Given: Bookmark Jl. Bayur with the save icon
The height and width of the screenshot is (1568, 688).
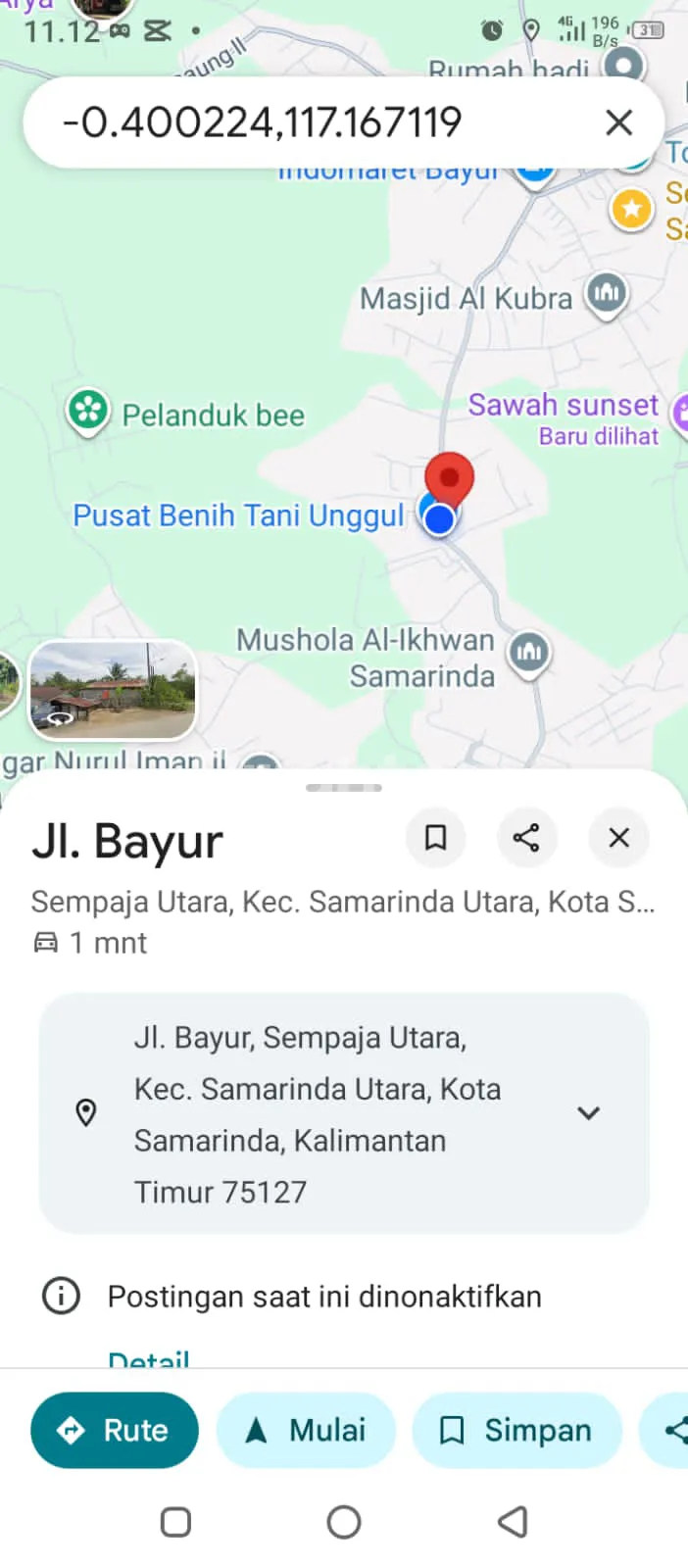Looking at the screenshot, I should [x=435, y=838].
